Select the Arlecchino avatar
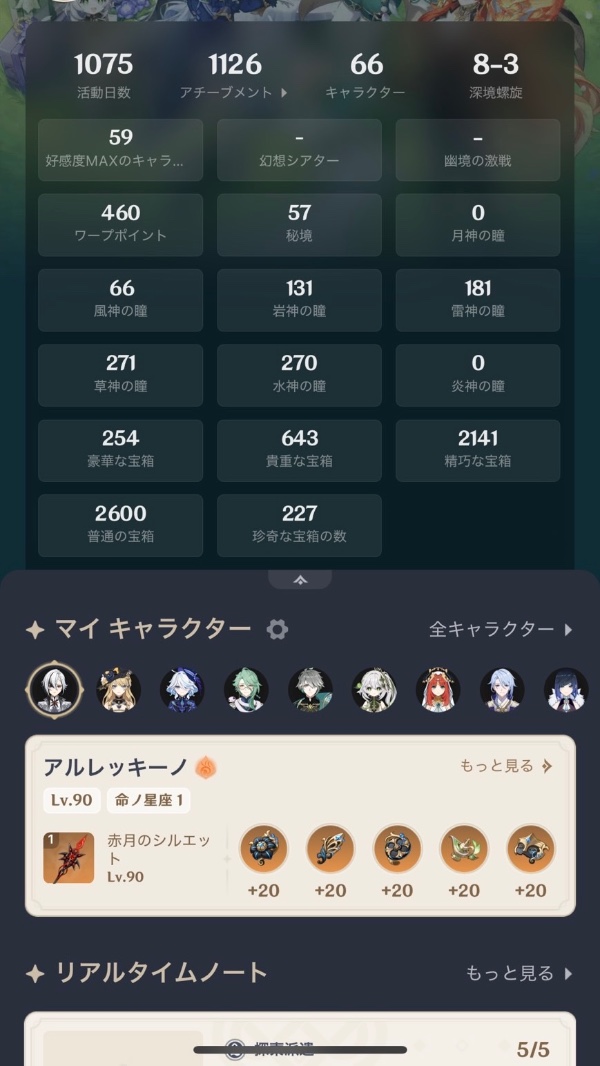 pos(54,690)
